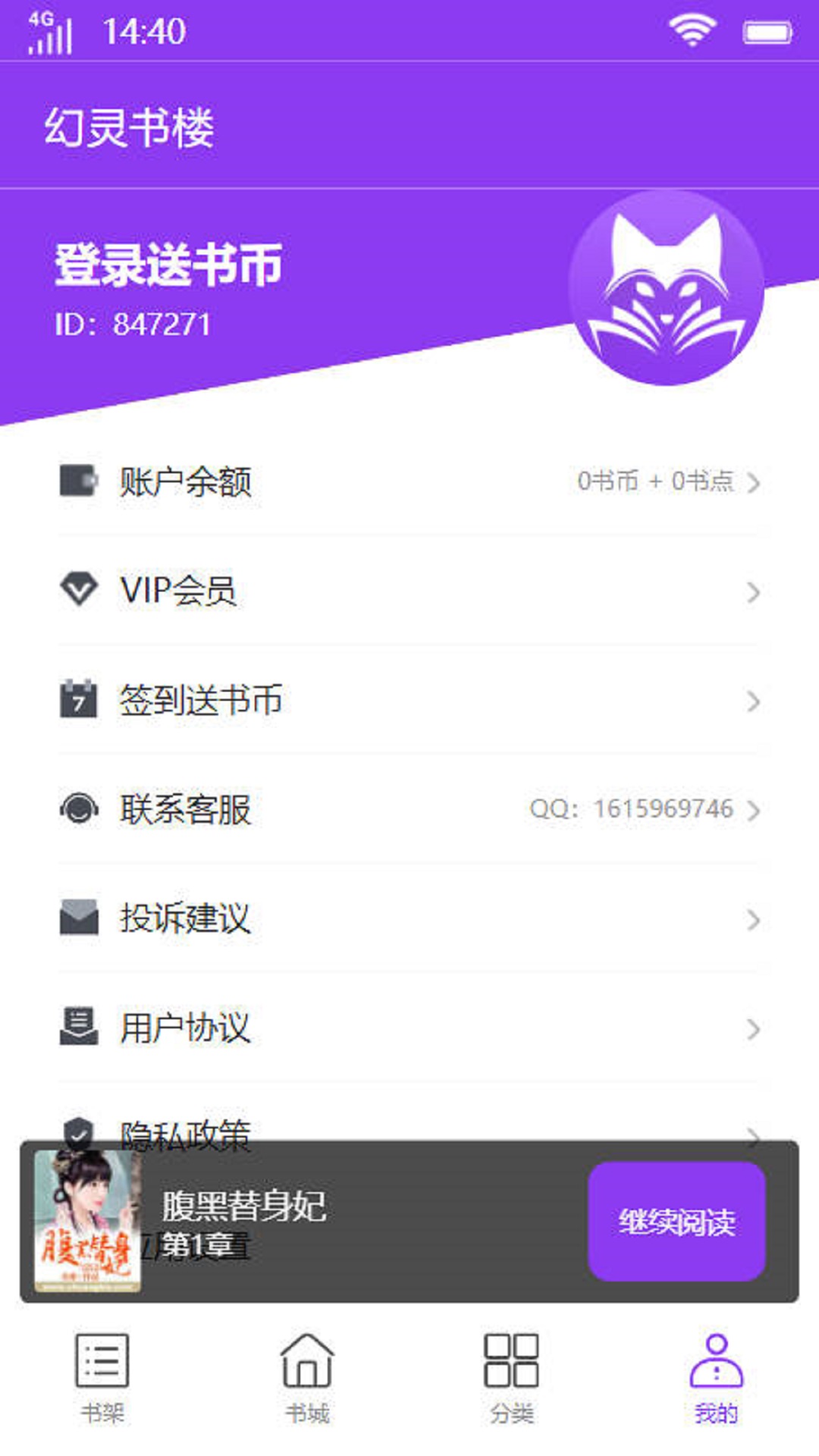Select the VIP diamond icon
Screen dimensions: 819x1456
coord(79,590)
